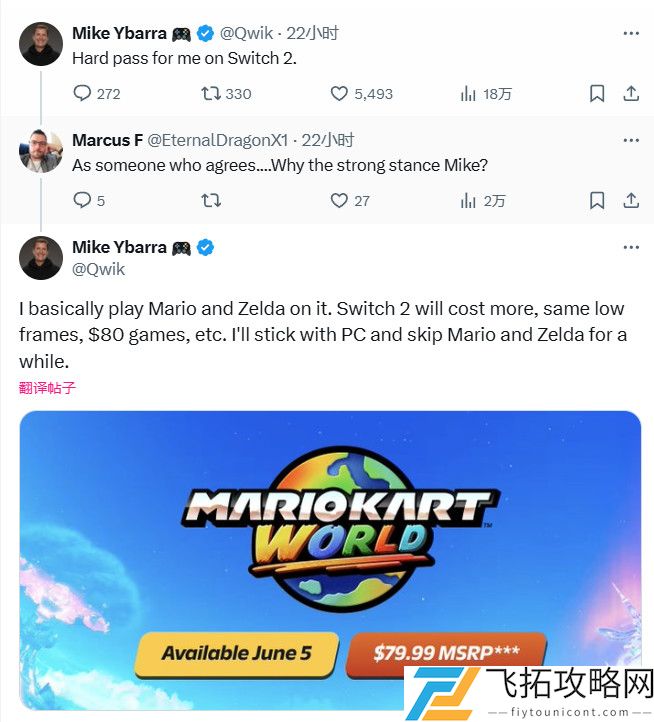Share Mike Ybarra's Hard pass tweet
654x722 pixels.
[x=630, y=93]
